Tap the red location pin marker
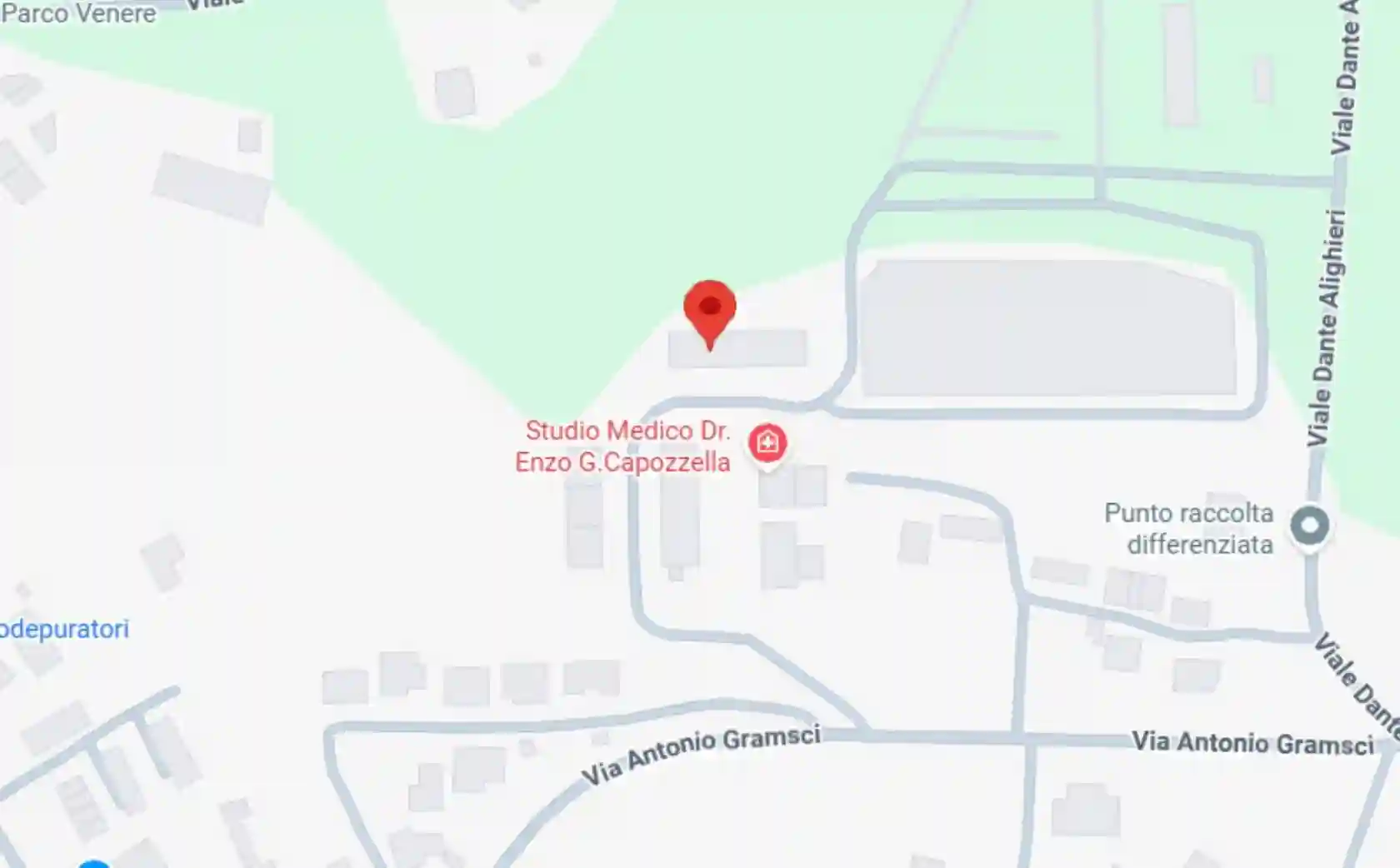The image size is (1400, 868). pyautogui.click(x=709, y=312)
